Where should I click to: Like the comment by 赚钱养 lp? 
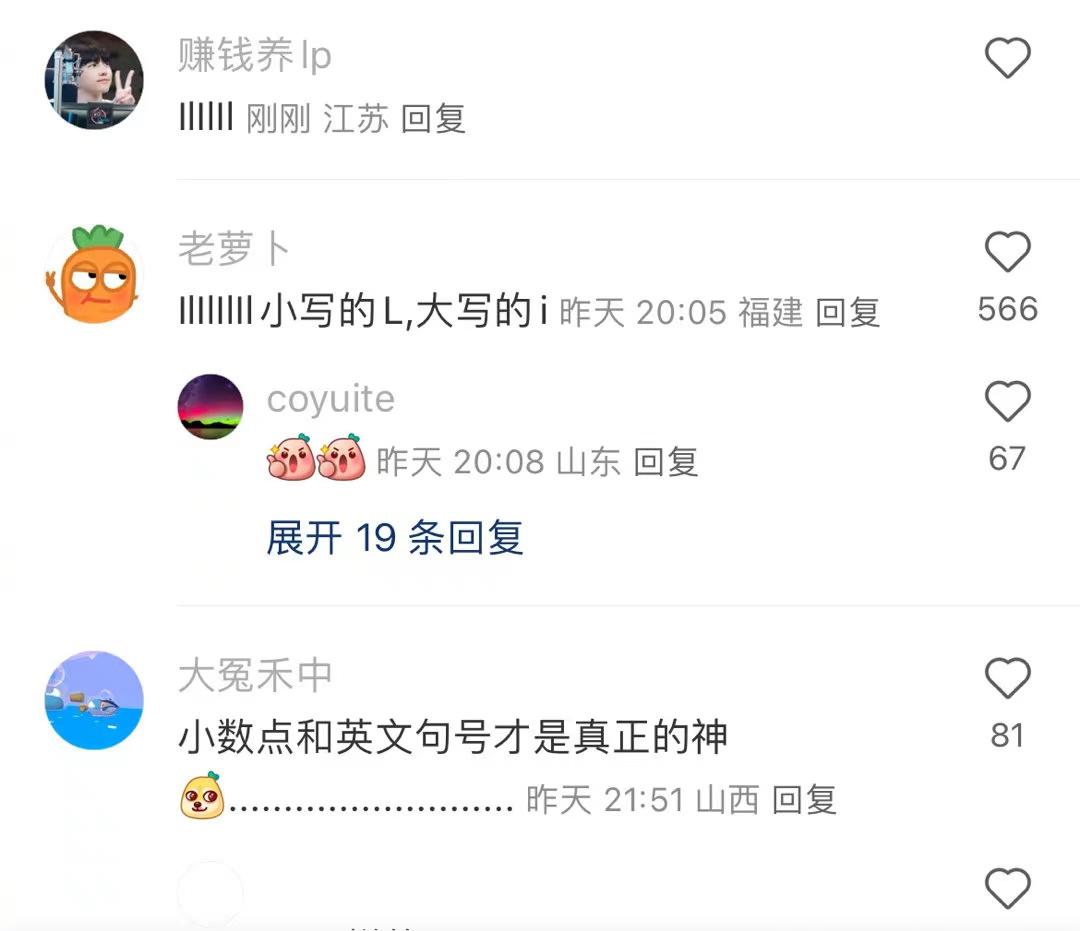(1007, 59)
